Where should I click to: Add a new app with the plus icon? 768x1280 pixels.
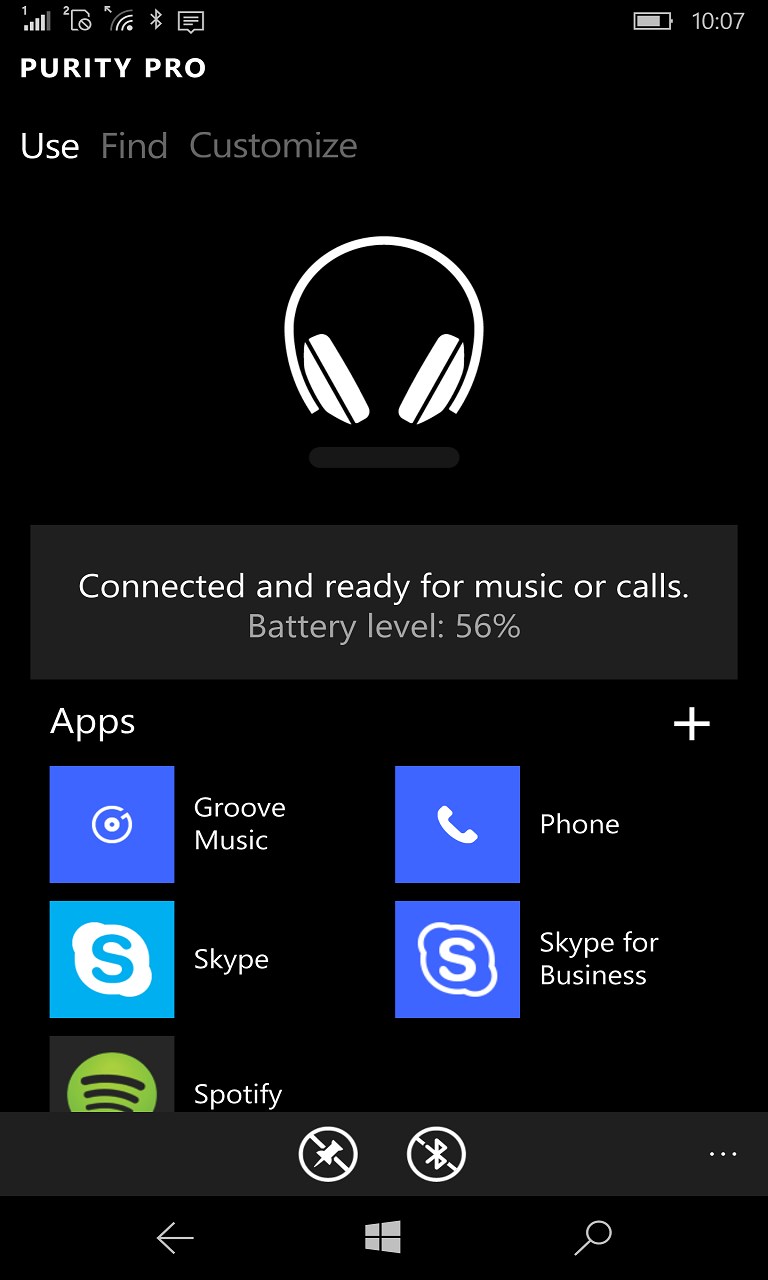click(x=691, y=723)
